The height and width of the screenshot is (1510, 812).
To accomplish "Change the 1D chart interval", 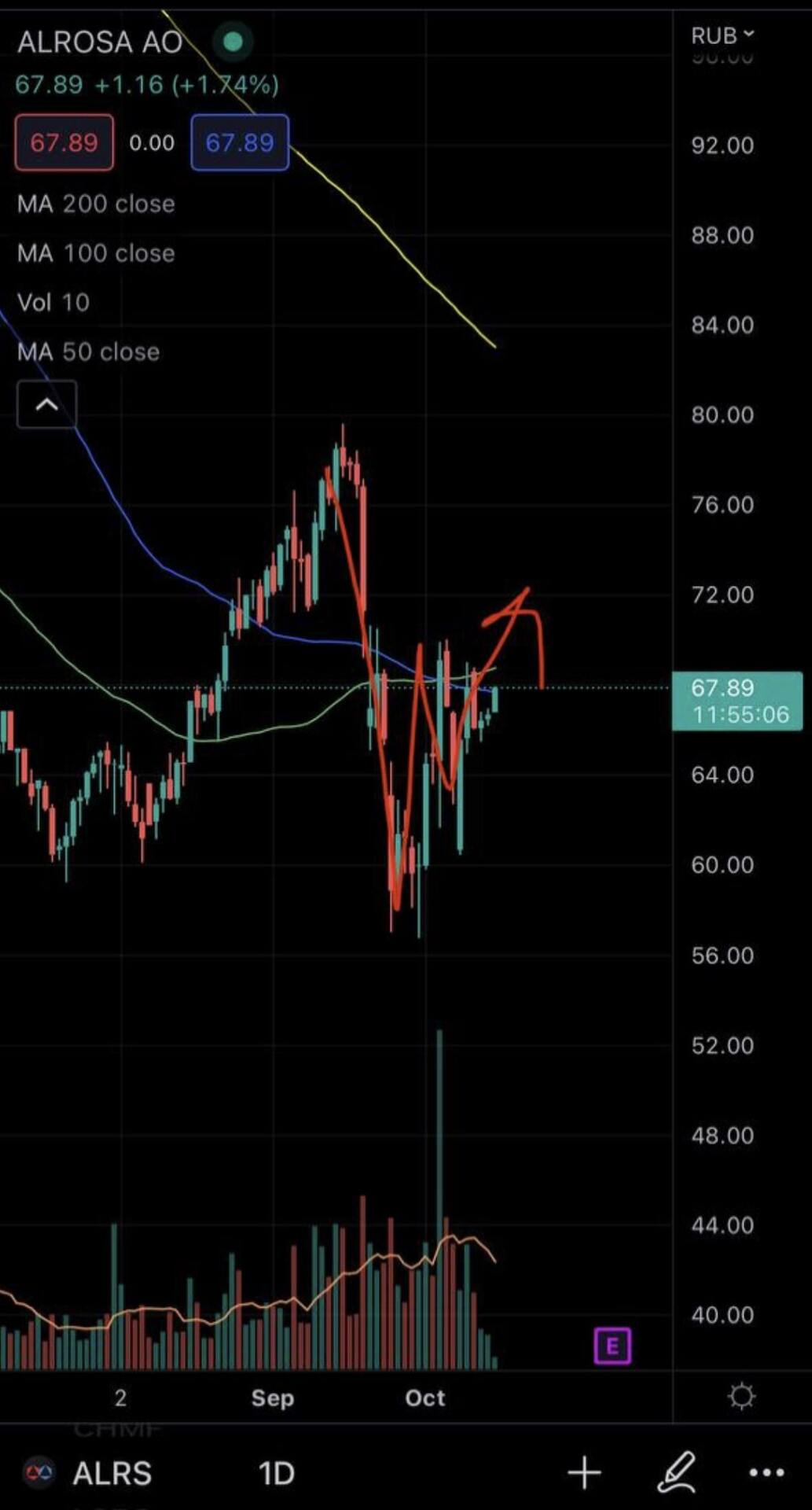I will [276, 1473].
